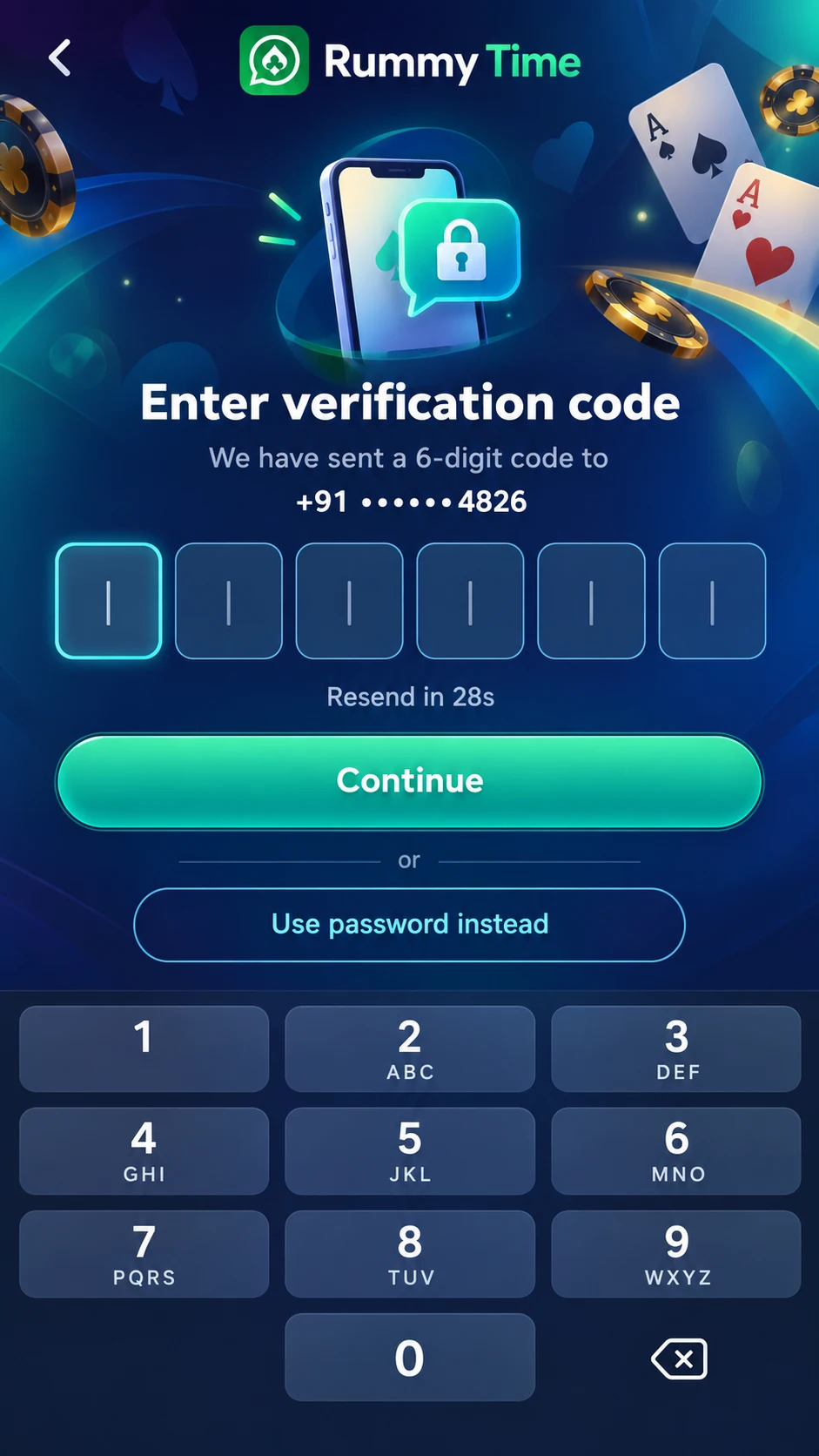Enter digit 0 on the keypad
This screenshot has width=819, height=1456.
[409, 1357]
